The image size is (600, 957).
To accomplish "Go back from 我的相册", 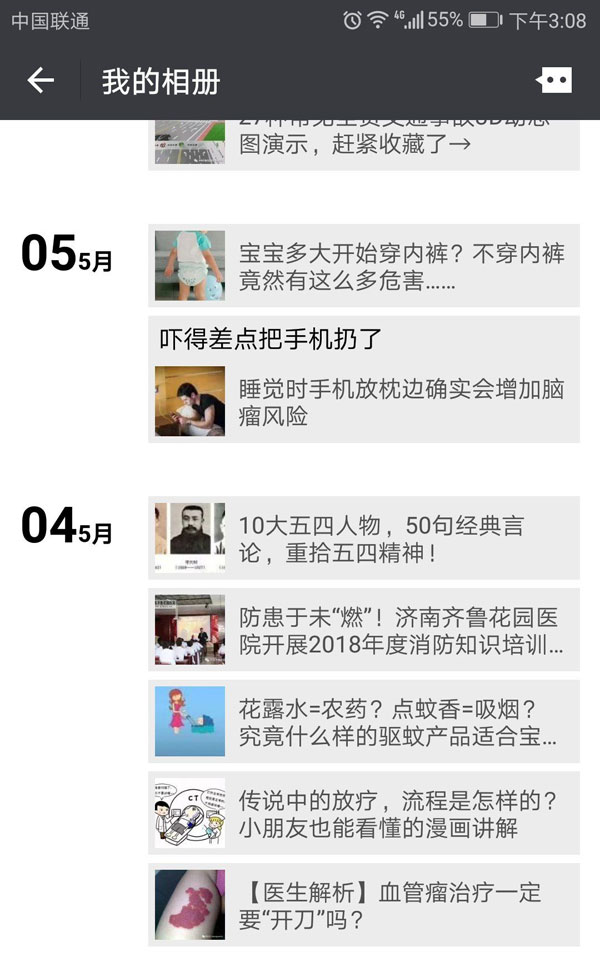I will tap(40, 81).
